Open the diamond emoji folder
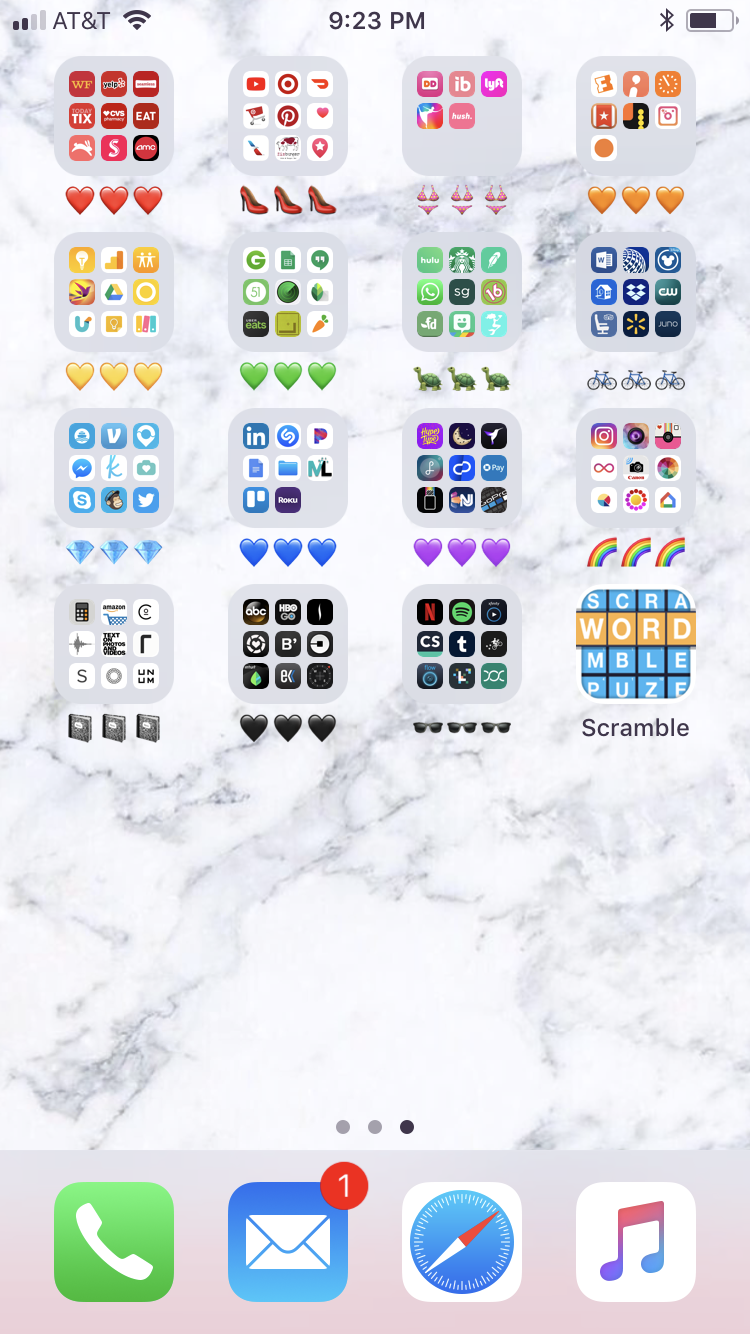The image size is (750, 1334). click(x=114, y=468)
